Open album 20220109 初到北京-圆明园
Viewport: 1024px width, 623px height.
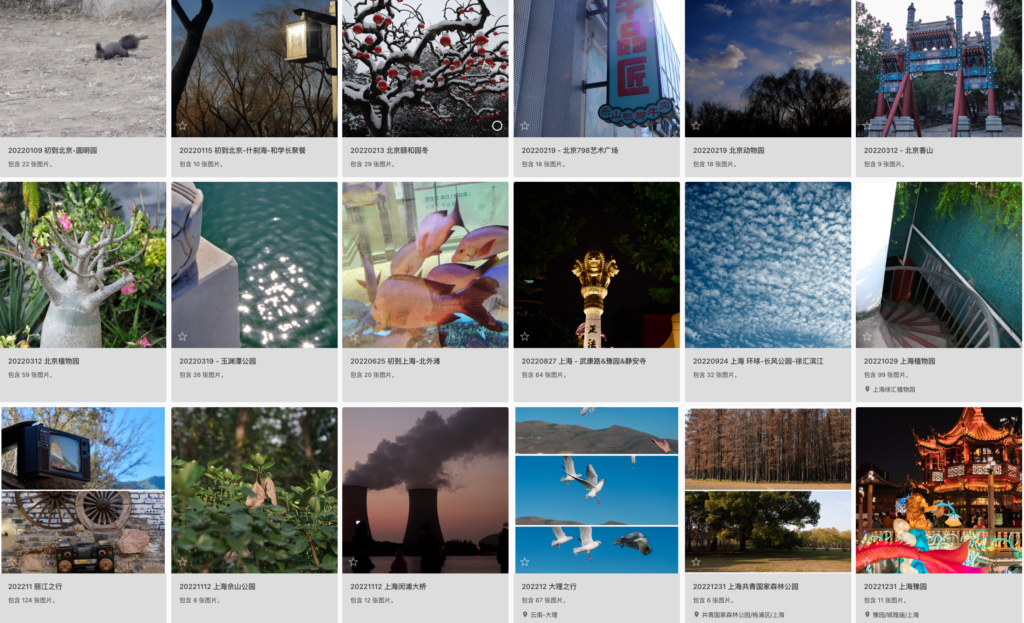(83, 68)
